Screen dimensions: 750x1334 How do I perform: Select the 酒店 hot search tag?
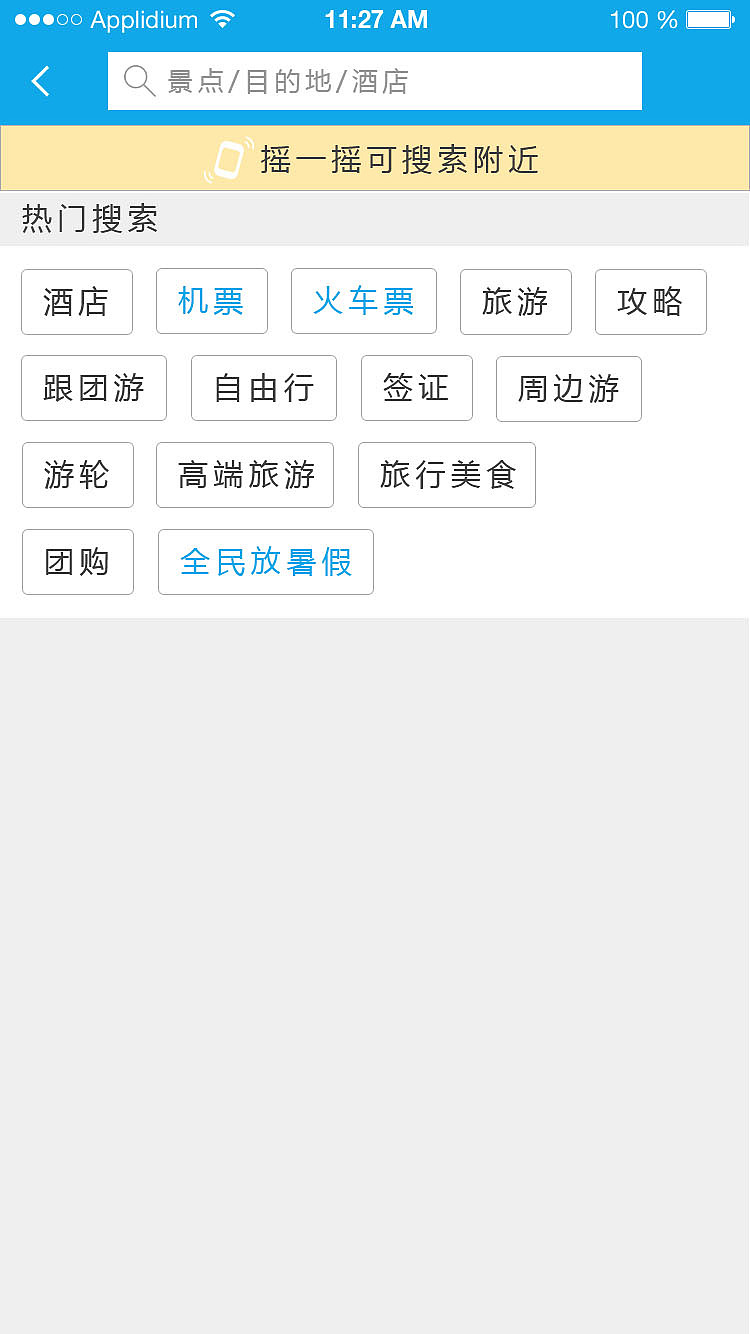pos(77,302)
